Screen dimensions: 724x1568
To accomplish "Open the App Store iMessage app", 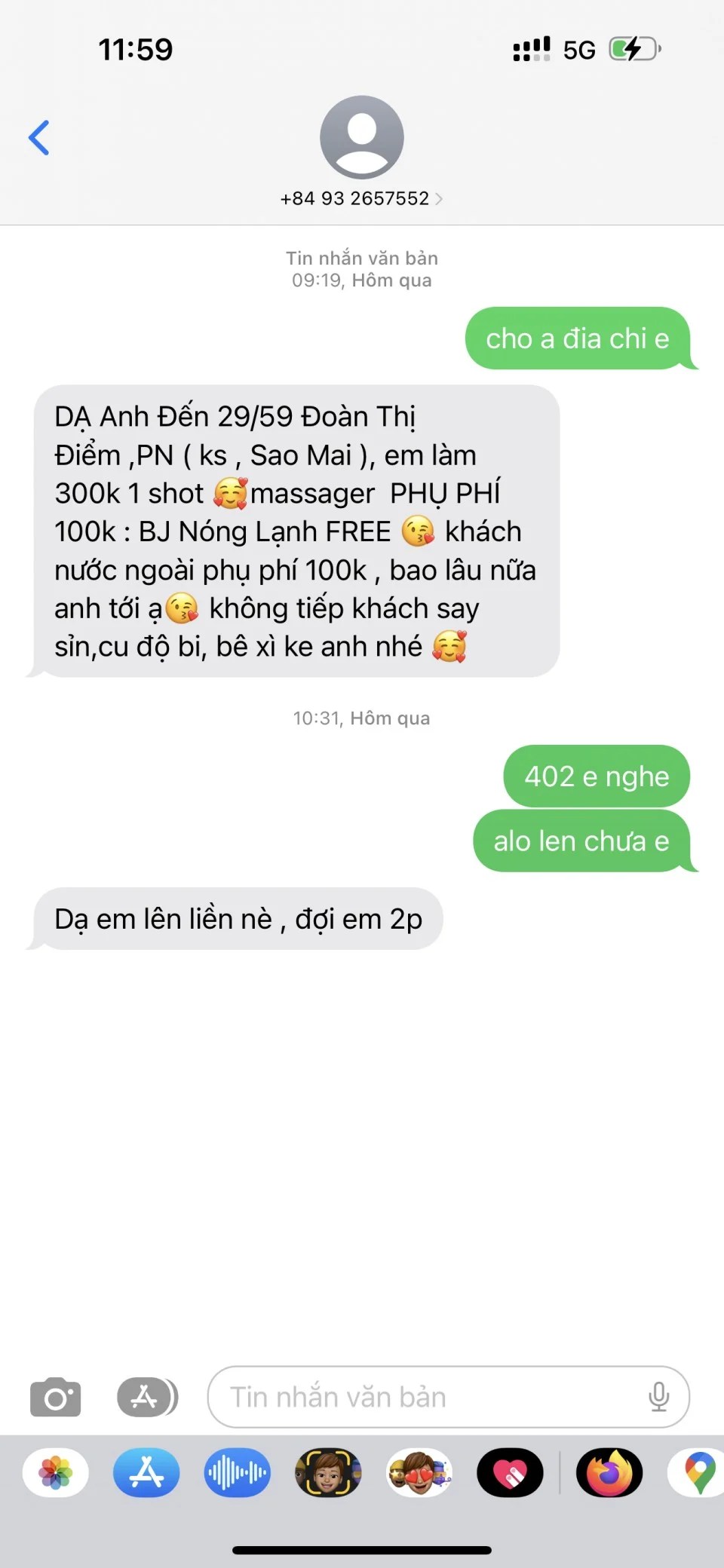I will (146, 1472).
